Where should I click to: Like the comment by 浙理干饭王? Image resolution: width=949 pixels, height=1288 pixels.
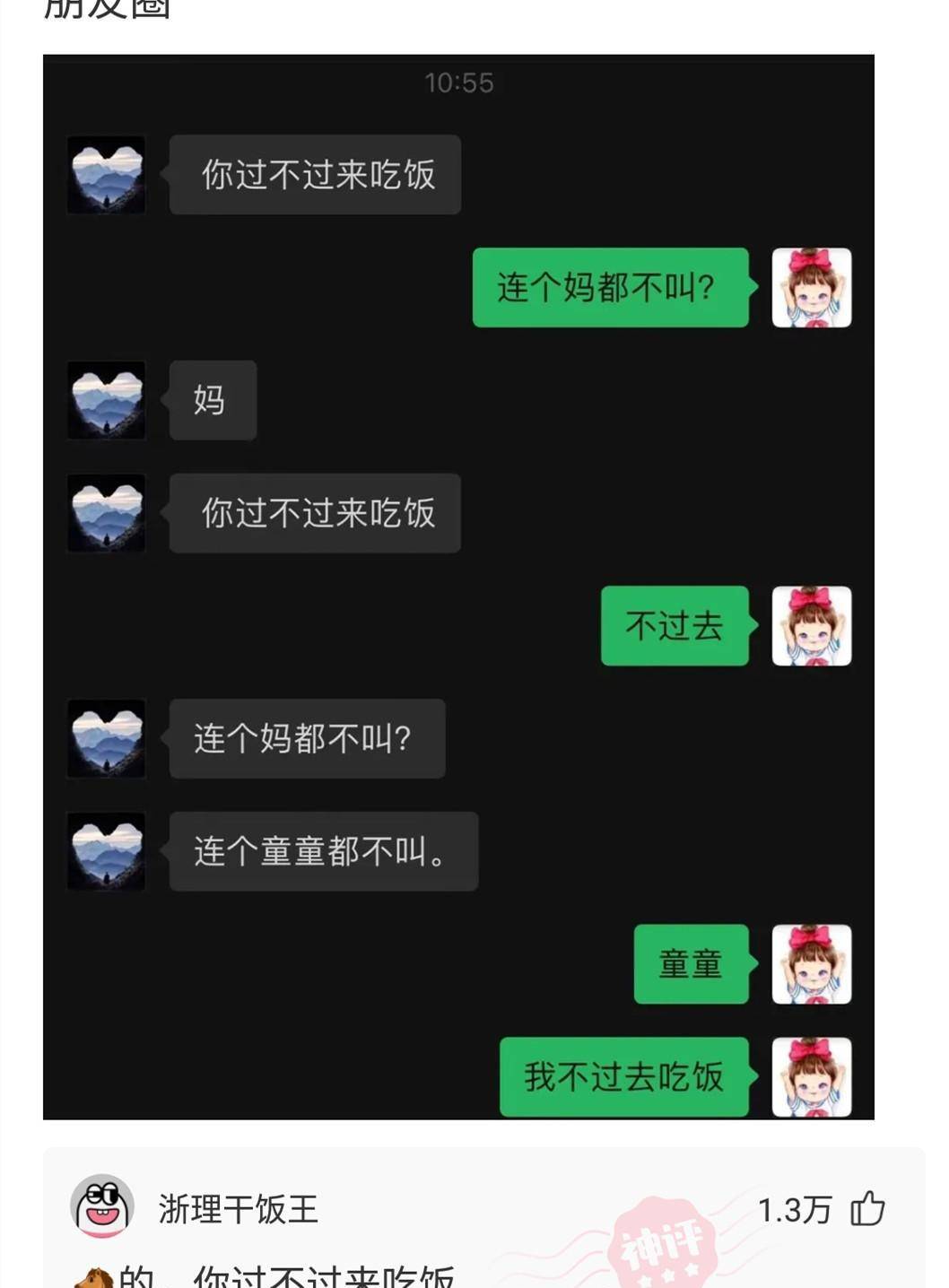(x=866, y=1208)
